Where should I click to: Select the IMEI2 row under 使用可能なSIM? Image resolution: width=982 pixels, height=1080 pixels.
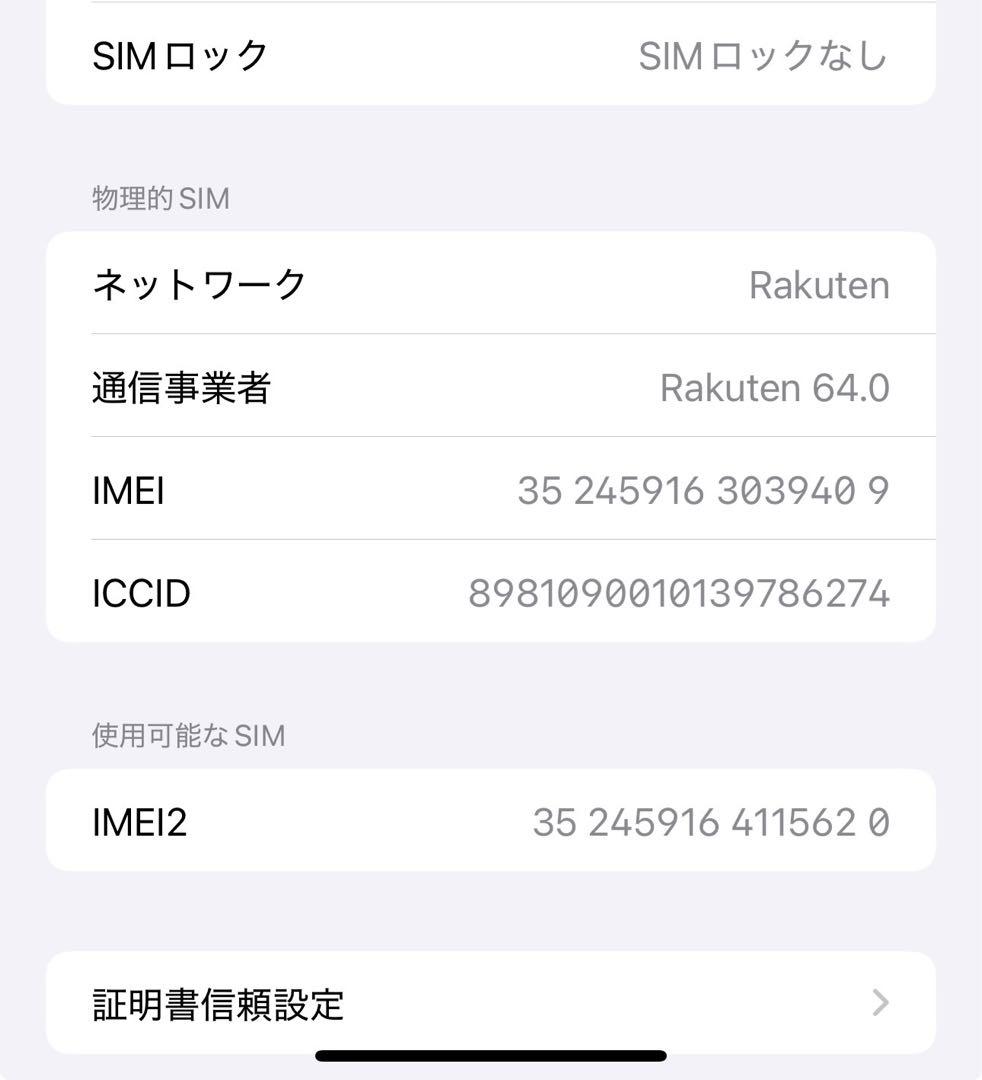pos(490,820)
